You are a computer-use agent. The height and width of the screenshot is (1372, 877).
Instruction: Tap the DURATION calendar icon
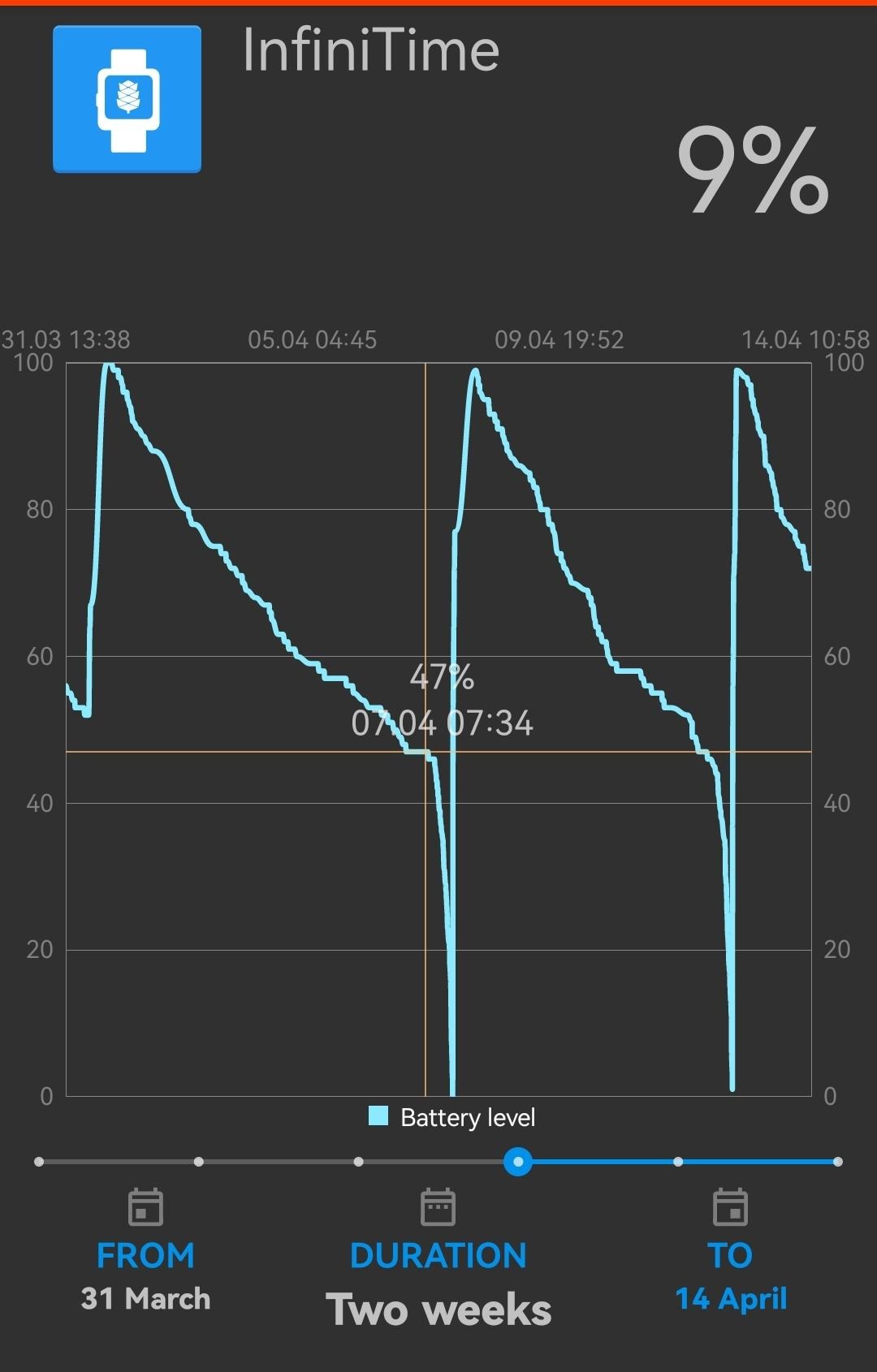438,1208
